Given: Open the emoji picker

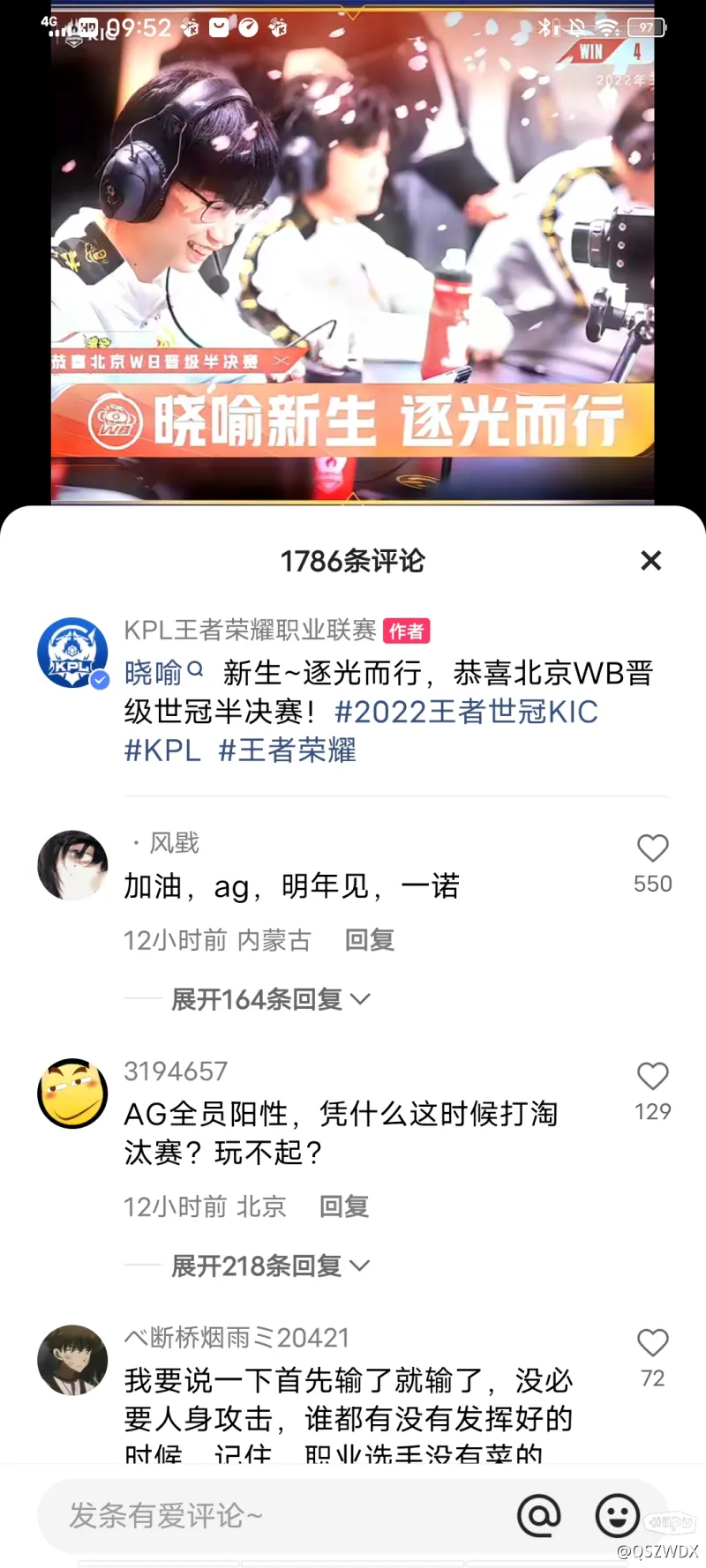Looking at the screenshot, I should click(x=617, y=1515).
